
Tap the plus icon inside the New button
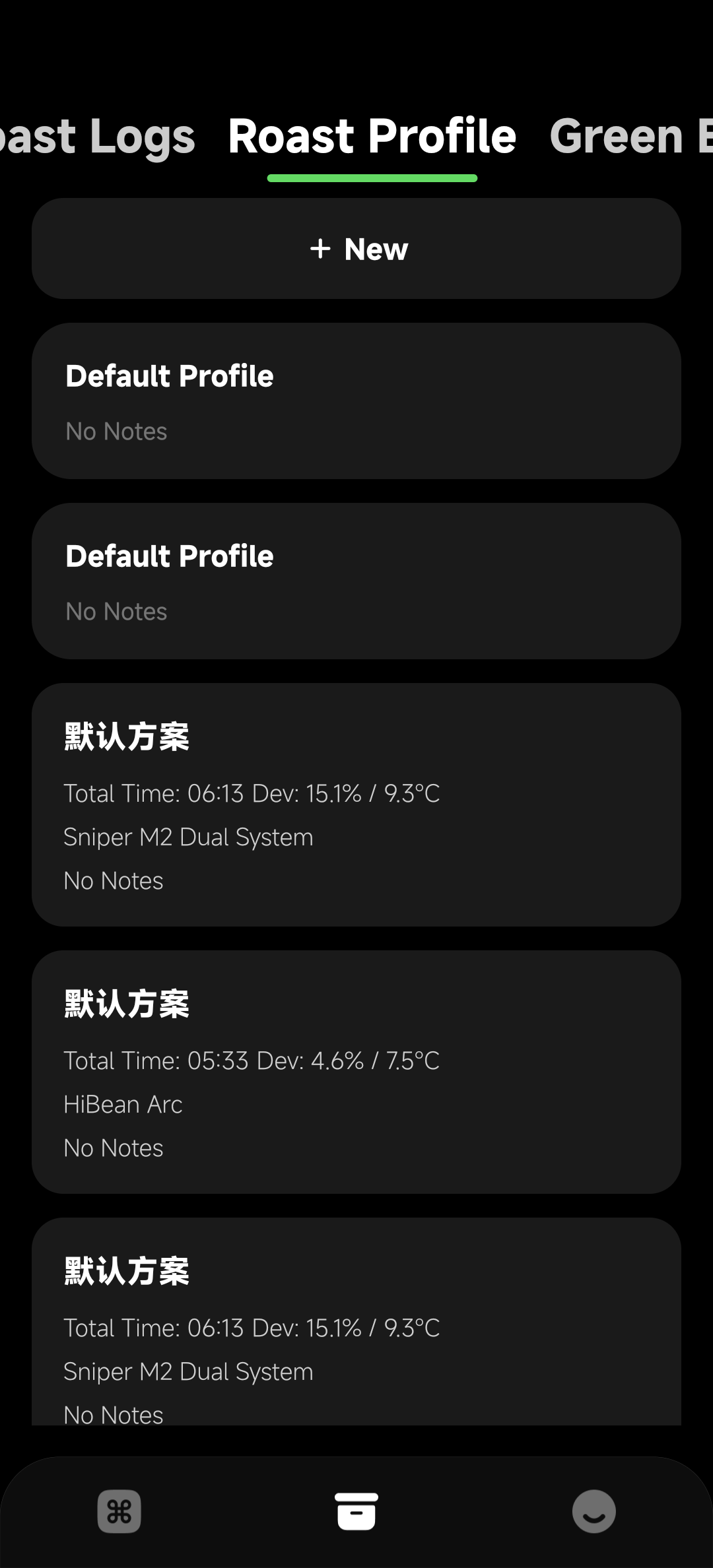[320, 249]
